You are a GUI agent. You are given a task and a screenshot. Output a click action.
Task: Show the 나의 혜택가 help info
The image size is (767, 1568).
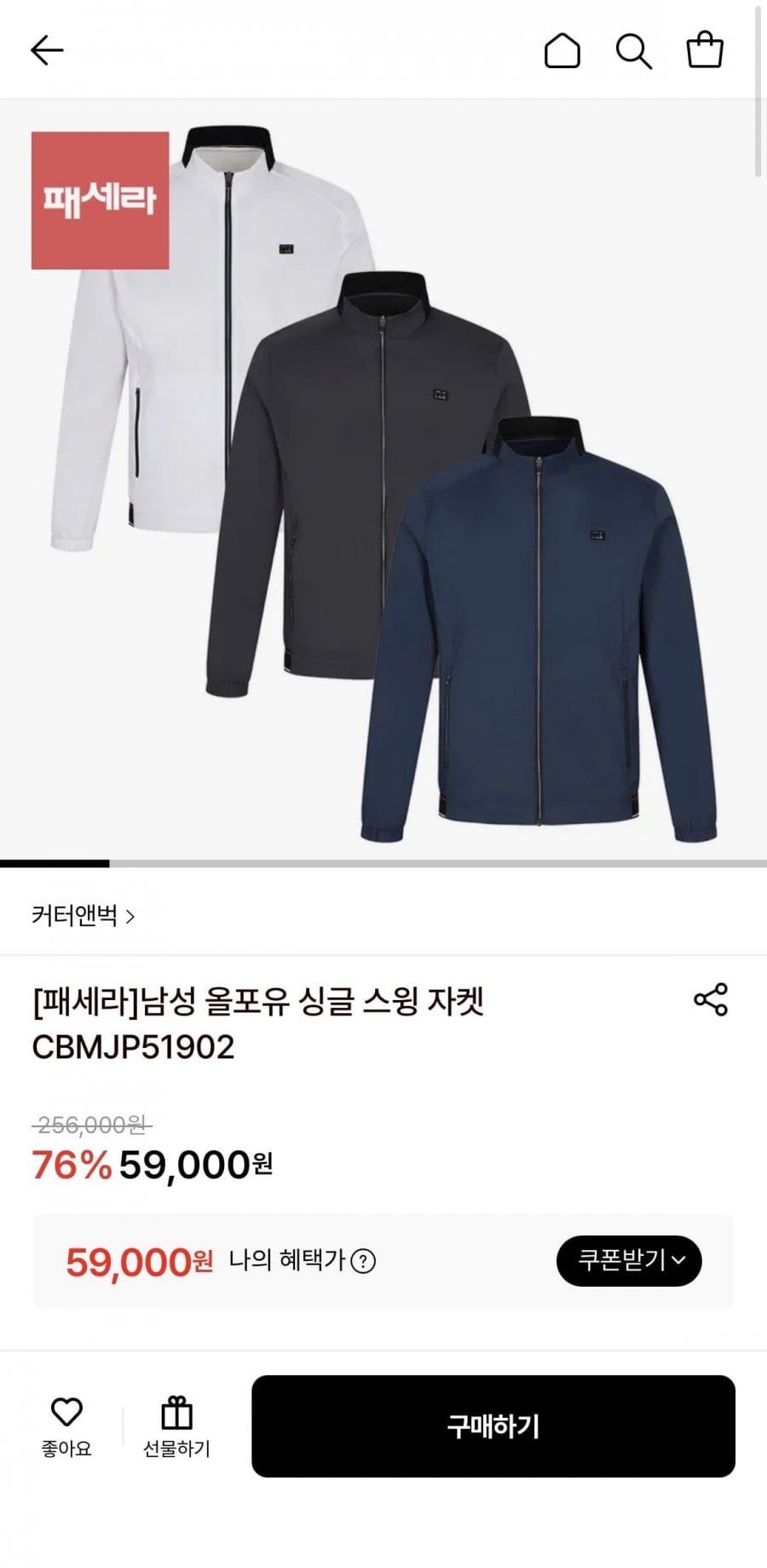(x=364, y=1261)
